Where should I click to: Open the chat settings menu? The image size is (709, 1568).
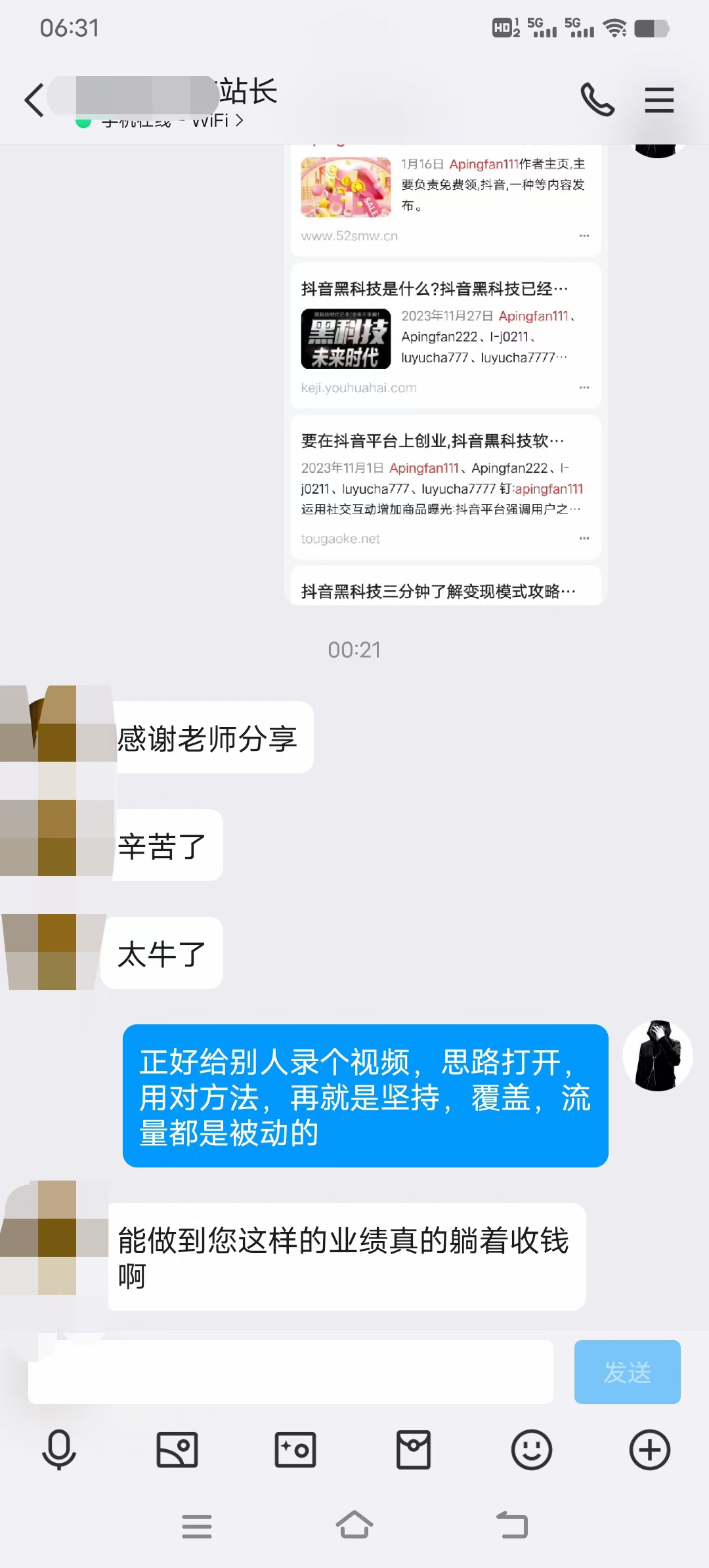(x=659, y=100)
